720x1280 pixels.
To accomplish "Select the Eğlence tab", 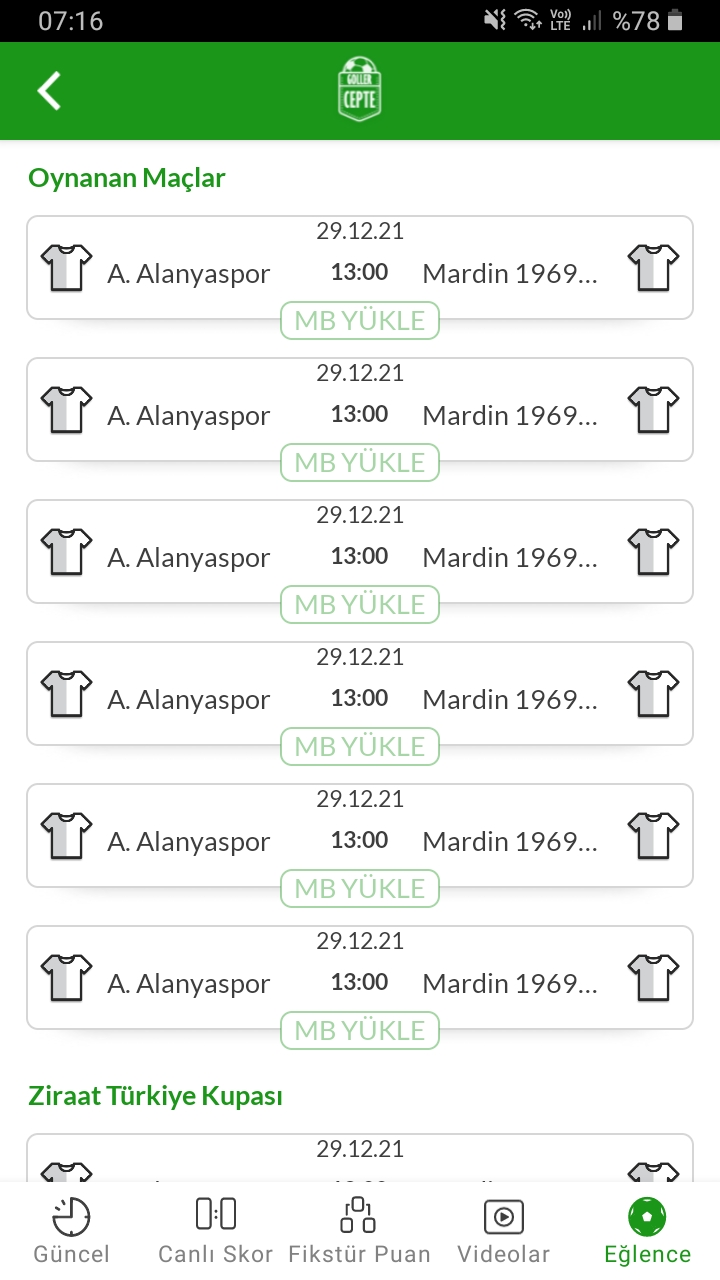I will click(648, 1231).
